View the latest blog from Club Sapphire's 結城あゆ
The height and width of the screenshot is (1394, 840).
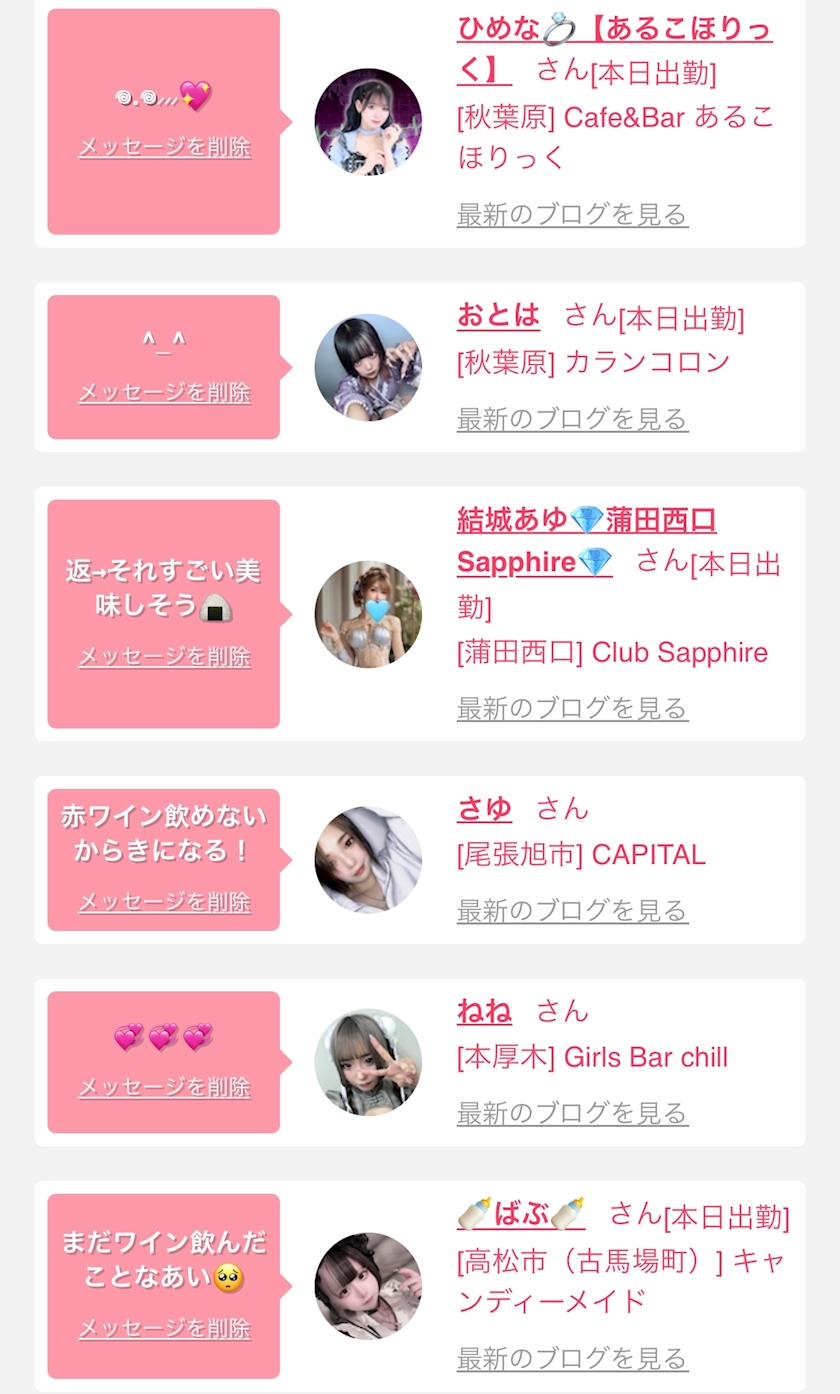(572, 709)
